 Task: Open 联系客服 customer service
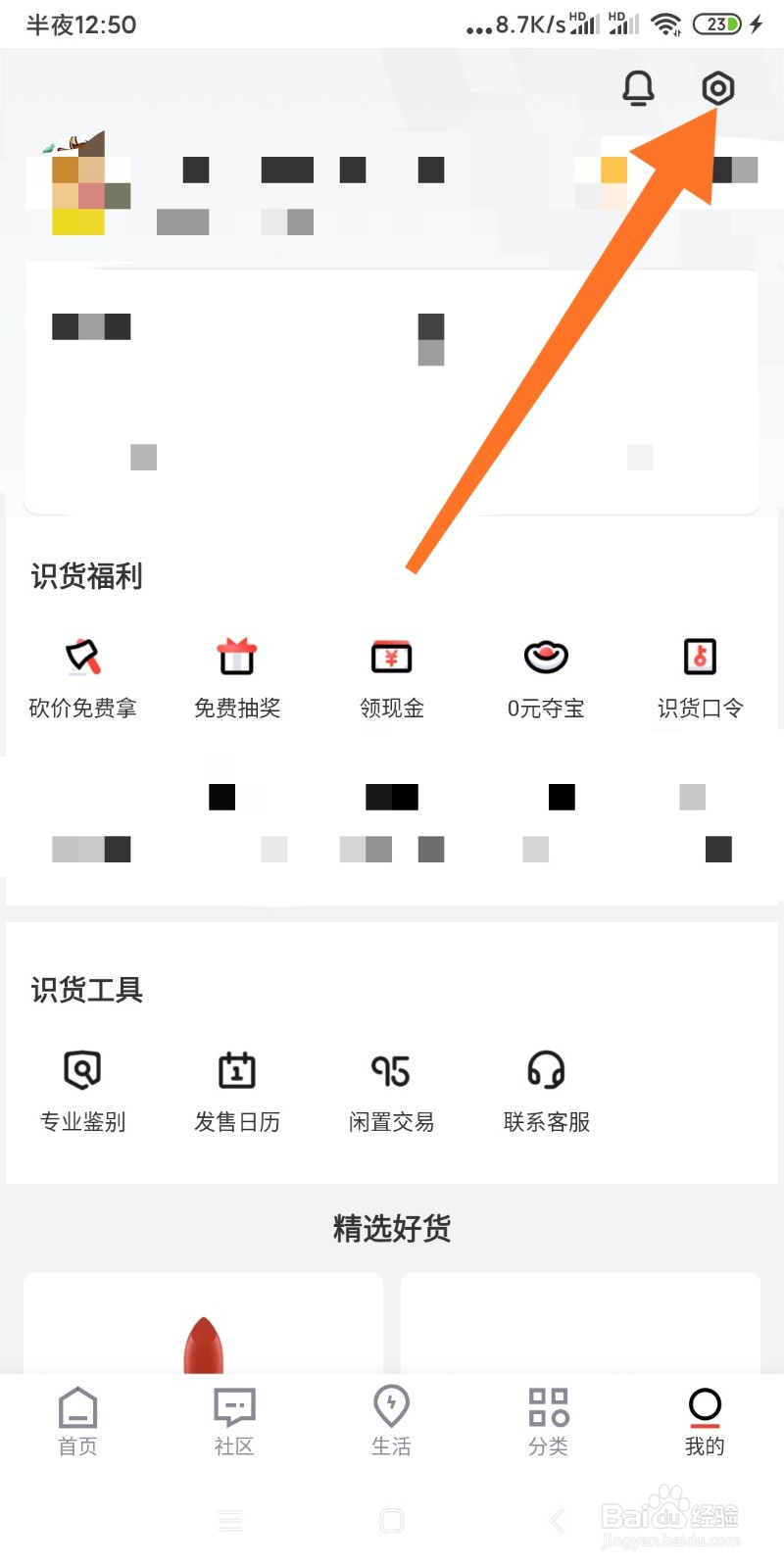(545, 1088)
